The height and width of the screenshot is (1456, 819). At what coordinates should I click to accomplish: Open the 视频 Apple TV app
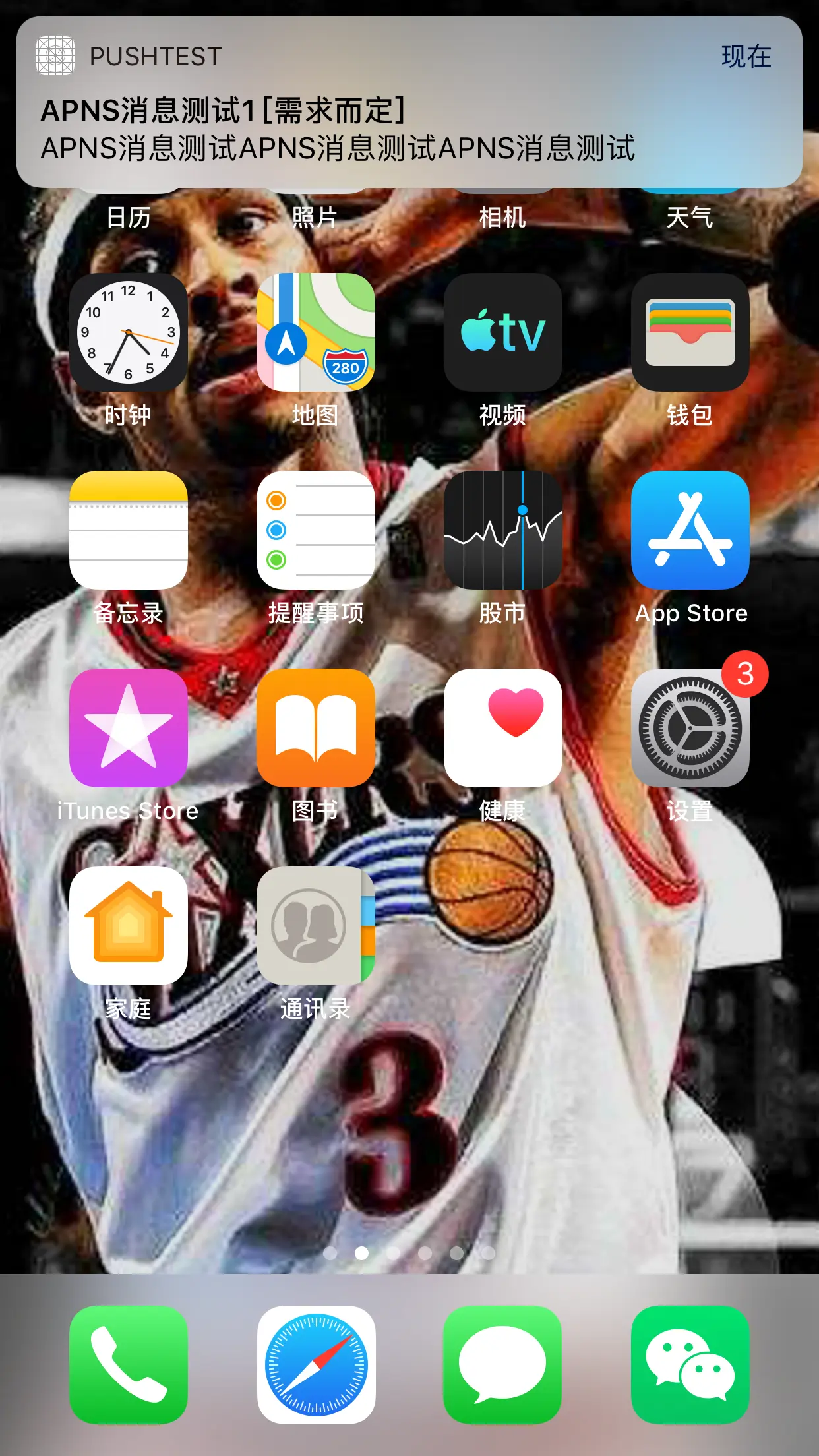[x=503, y=332]
